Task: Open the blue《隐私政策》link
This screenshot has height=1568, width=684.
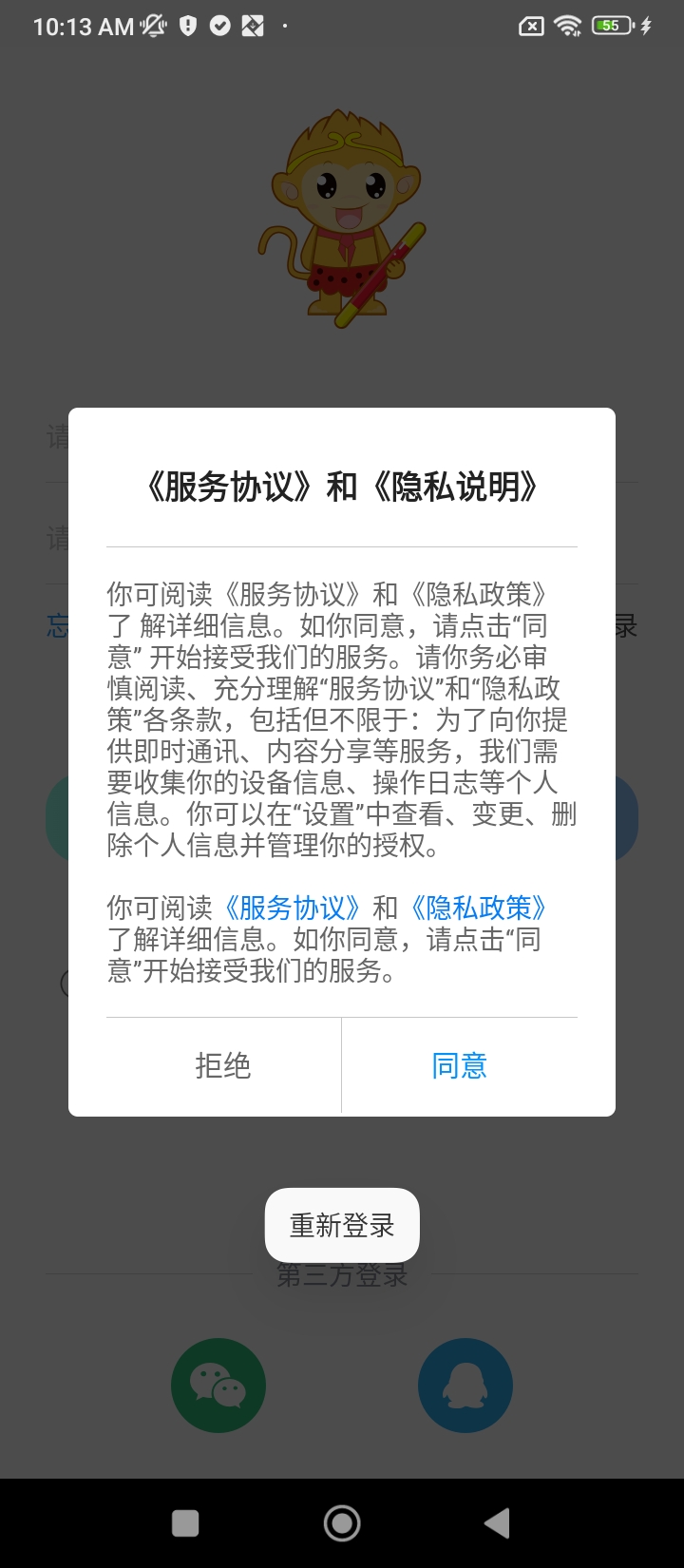Action: [x=479, y=908]
